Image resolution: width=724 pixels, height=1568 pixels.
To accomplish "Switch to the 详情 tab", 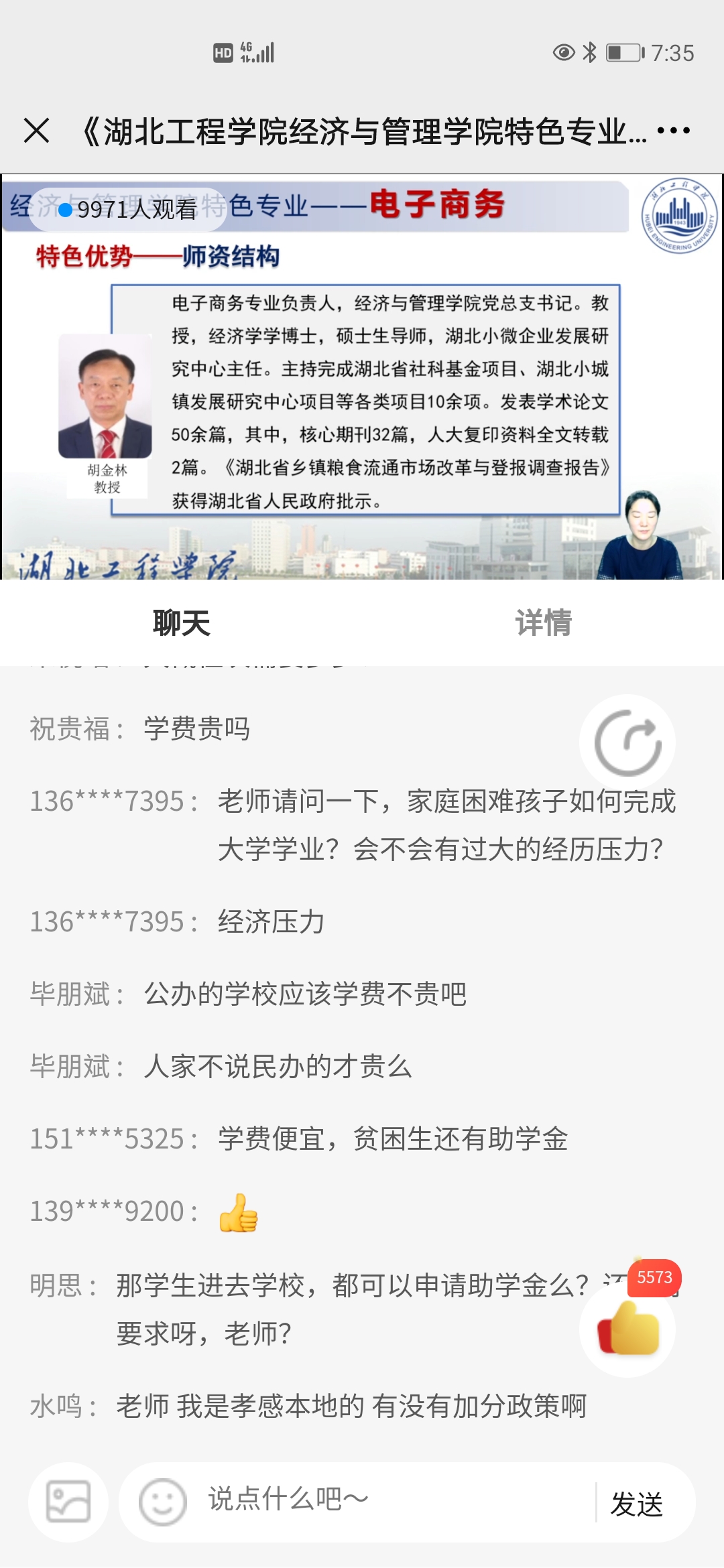I will (543, 623).
